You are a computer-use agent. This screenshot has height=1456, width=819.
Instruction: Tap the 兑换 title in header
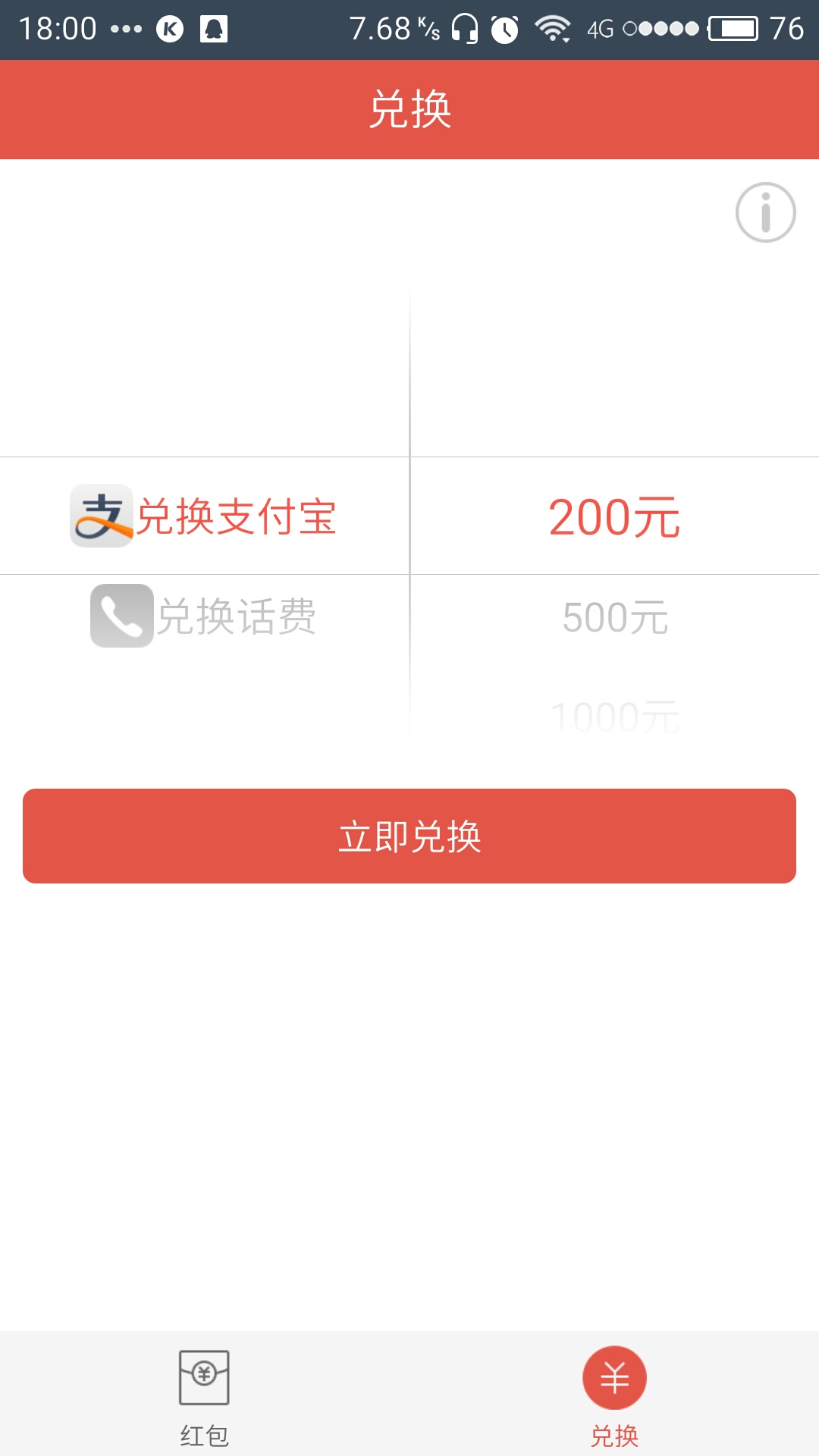pyautogui.click(x=409, y=108)
